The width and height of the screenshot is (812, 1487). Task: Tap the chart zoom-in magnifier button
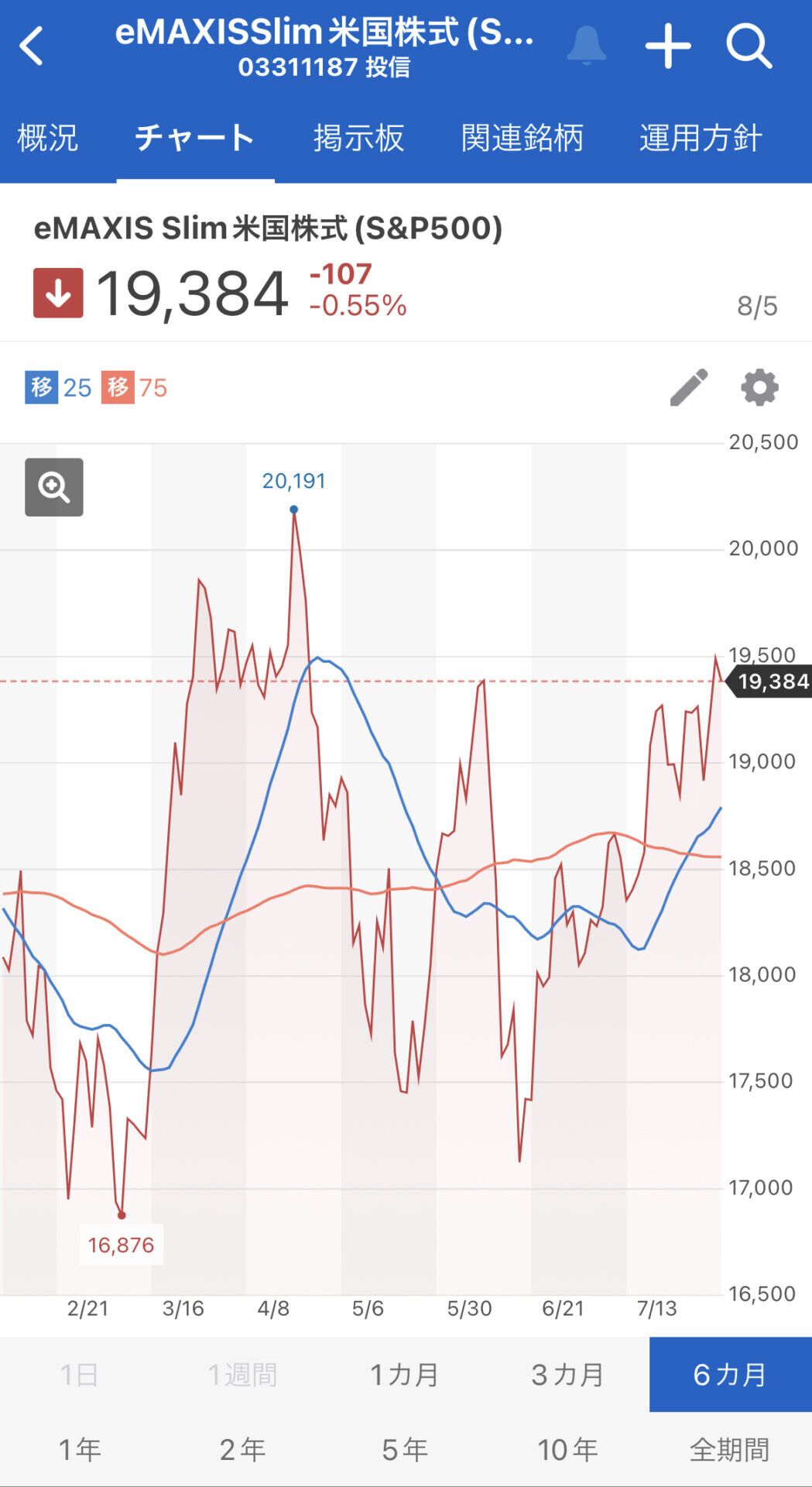tap(54, 487)
